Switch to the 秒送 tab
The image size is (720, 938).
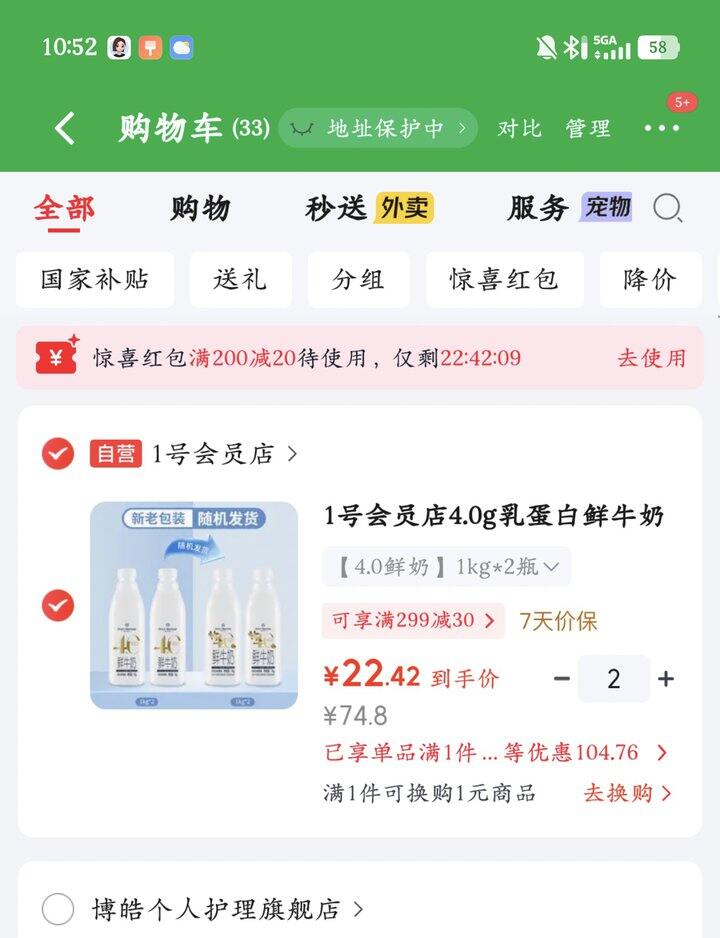[335, 208]
